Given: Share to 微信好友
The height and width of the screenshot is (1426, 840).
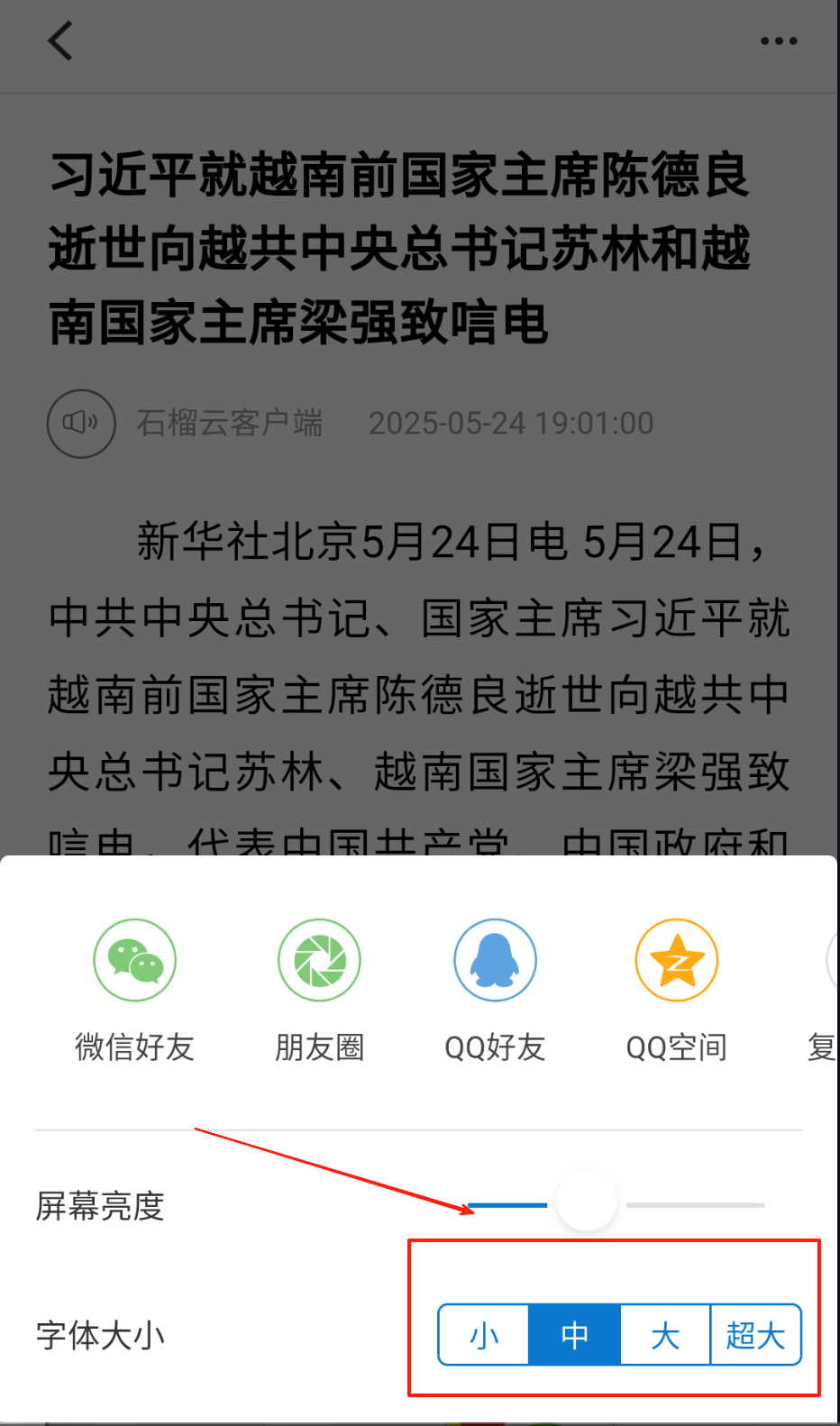Looking at the screenshot, I should tap(135, 961).
